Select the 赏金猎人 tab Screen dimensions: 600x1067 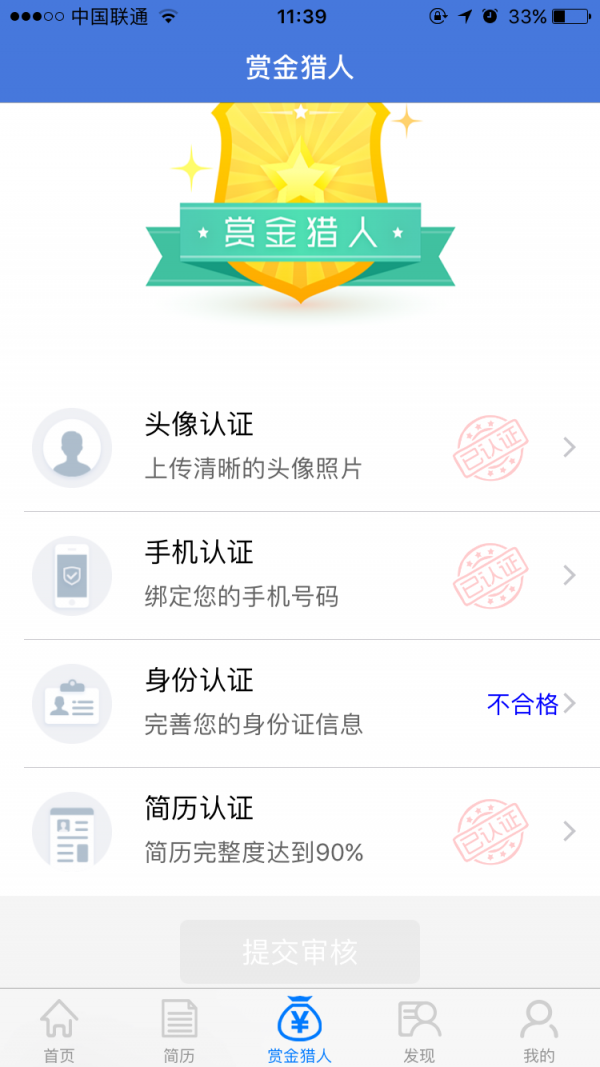tap(299, 1029)
